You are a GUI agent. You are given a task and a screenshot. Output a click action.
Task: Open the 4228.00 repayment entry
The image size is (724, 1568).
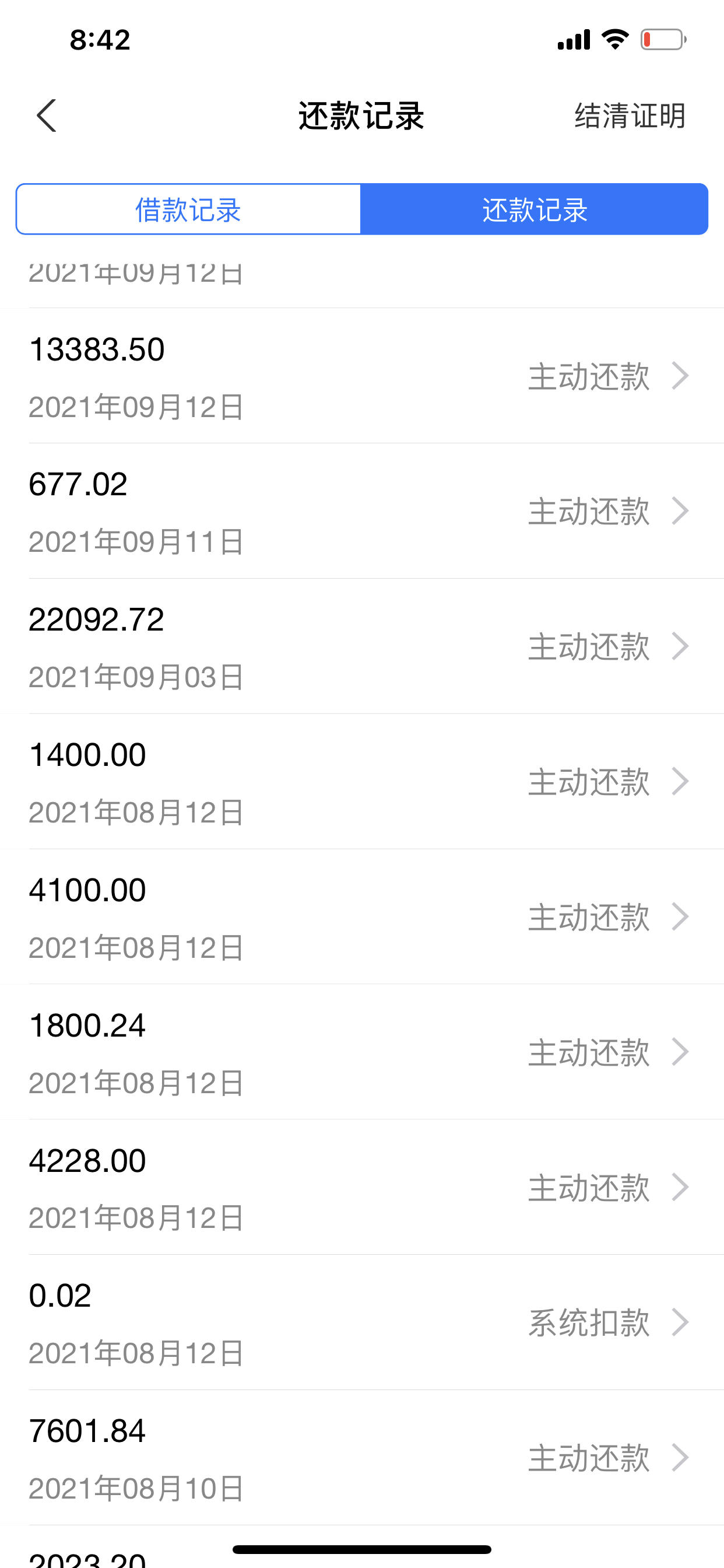pyautogui.click(x=362, y=1186)
